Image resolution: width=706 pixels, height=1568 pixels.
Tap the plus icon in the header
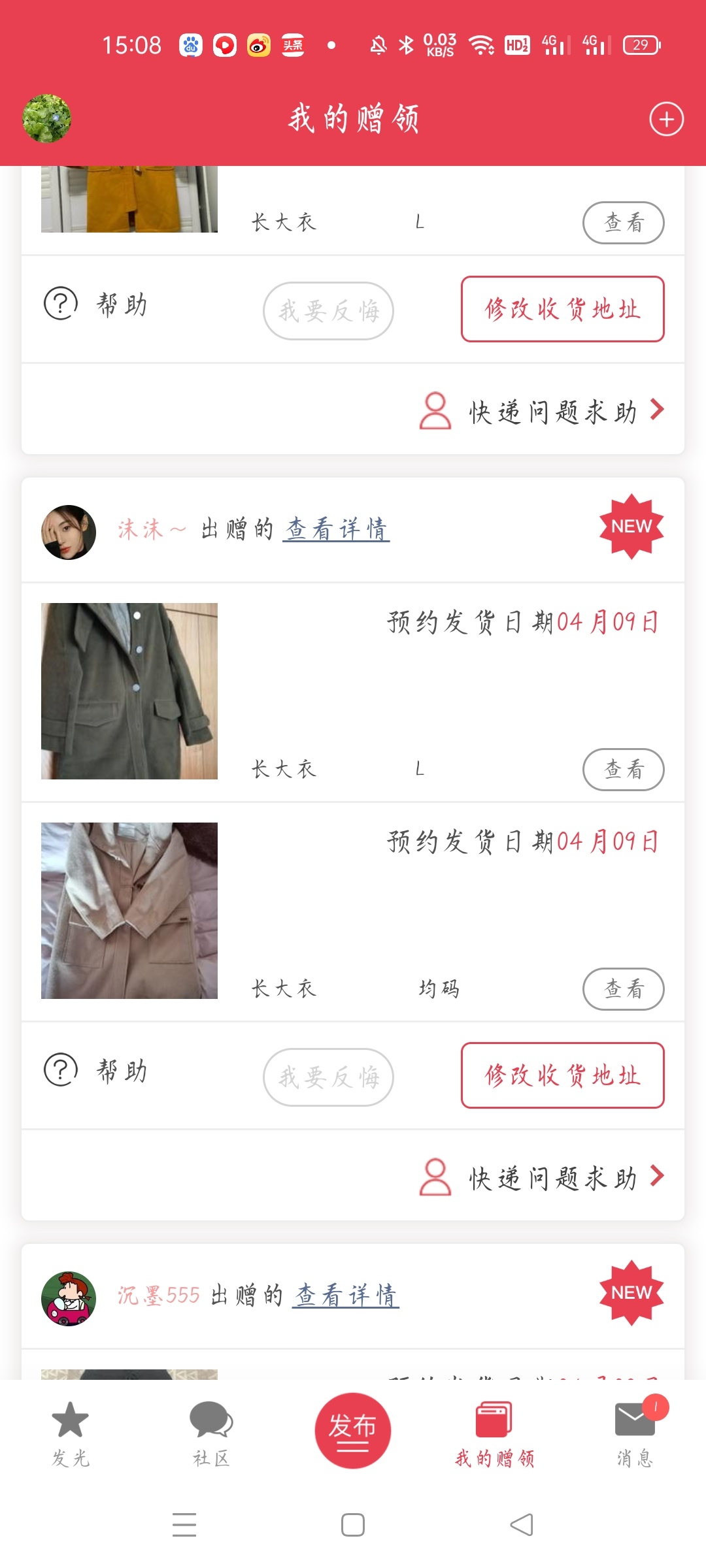(x=666, y=119)
